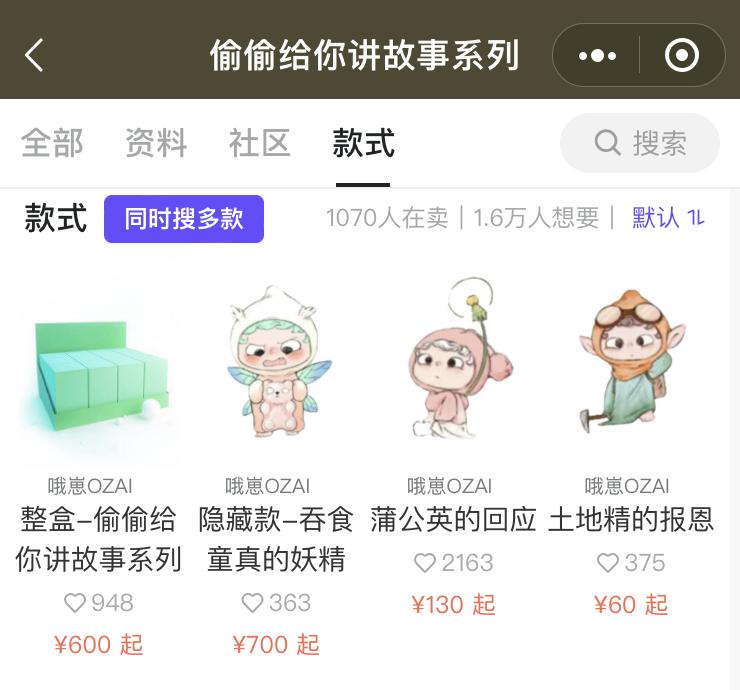View the 土地精的报恩 figure
This screenshot has width=740, height=690.
click(x=630, y=360)
